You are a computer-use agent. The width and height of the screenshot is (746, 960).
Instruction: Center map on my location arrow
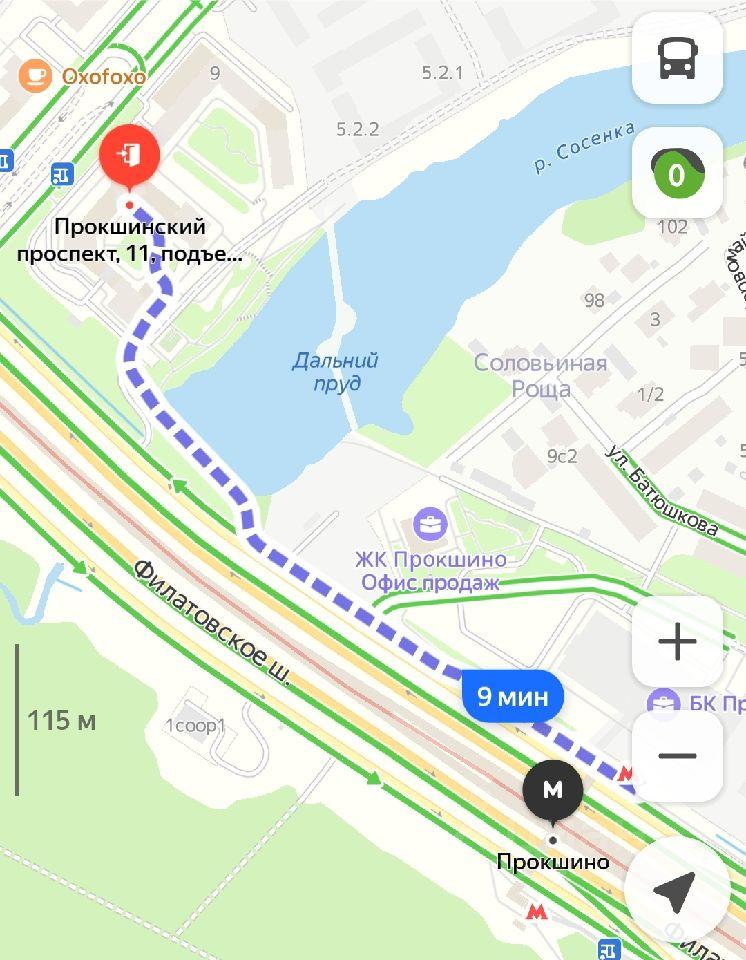[x=676, y=890]
